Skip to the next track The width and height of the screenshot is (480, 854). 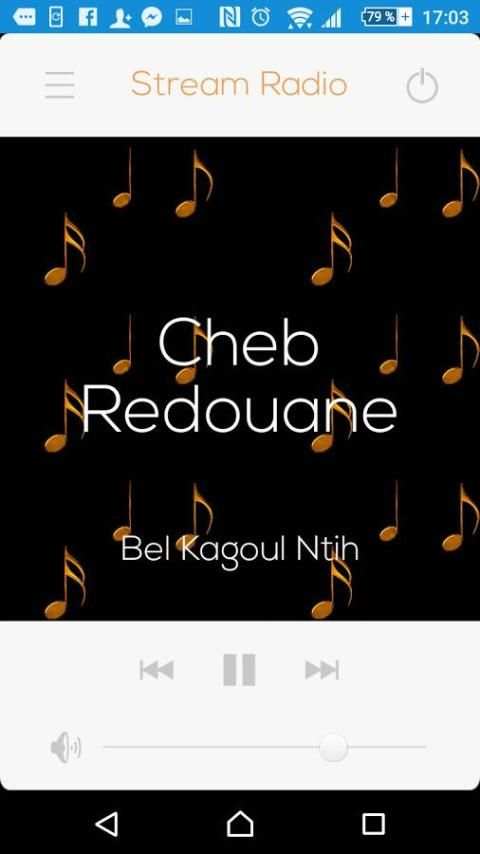click(322, 670)
